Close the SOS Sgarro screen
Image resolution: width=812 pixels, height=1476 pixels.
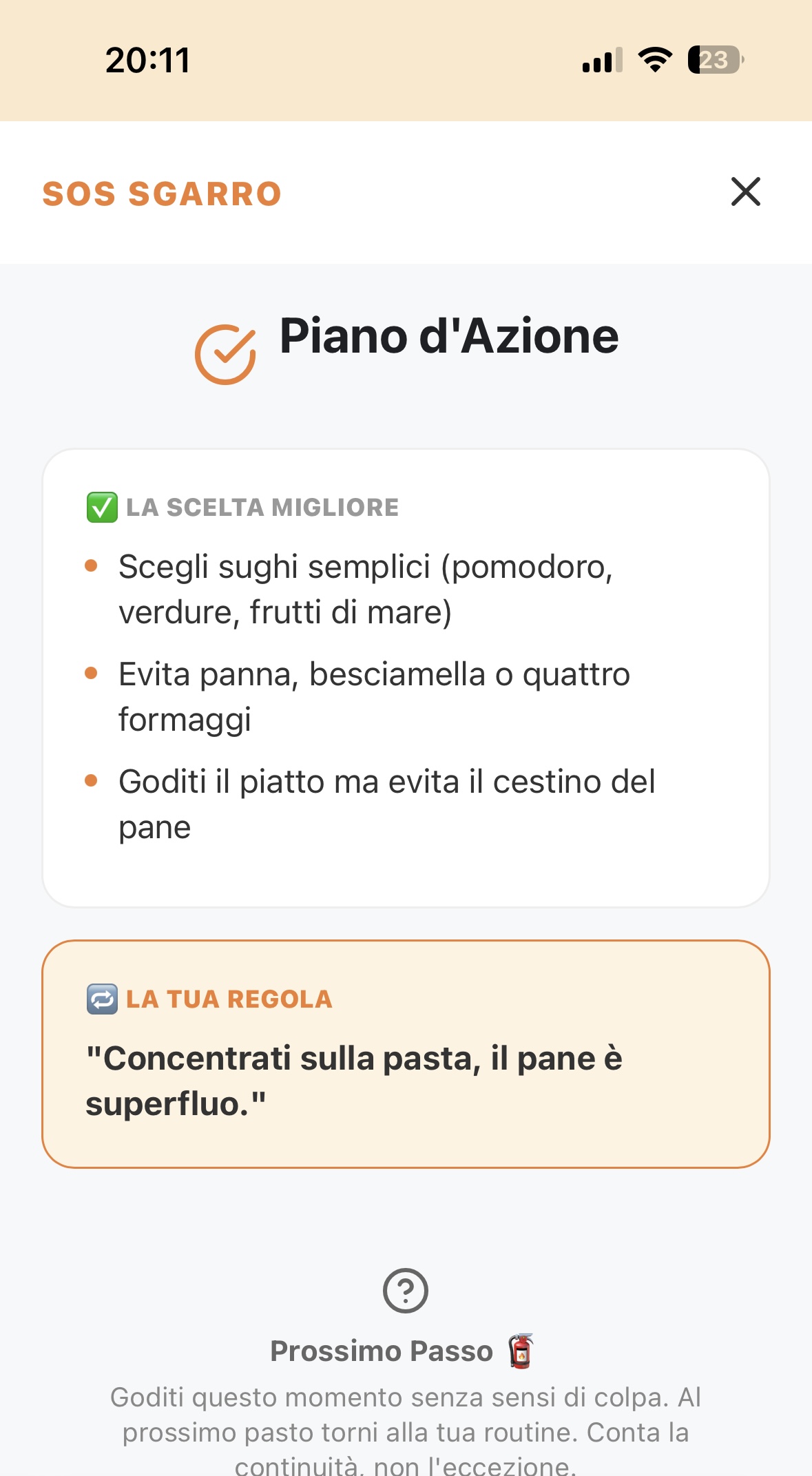tap(745, 192)
